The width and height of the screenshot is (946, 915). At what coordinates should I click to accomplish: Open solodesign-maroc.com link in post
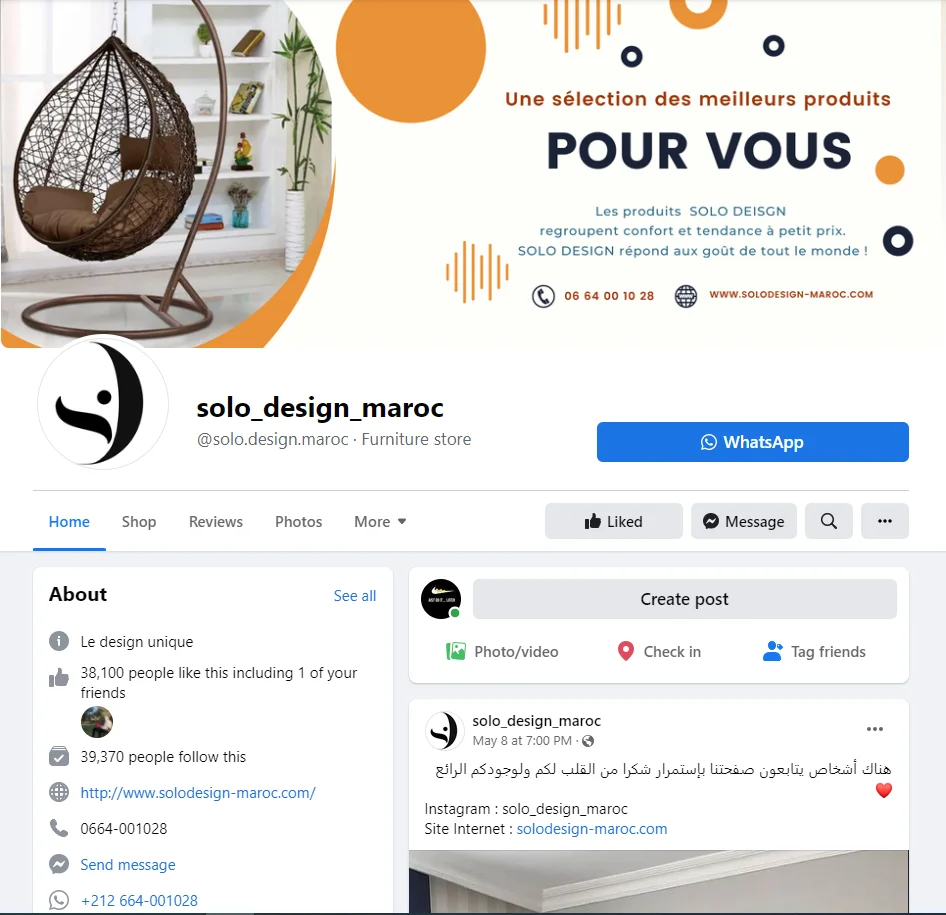point(592,829)
